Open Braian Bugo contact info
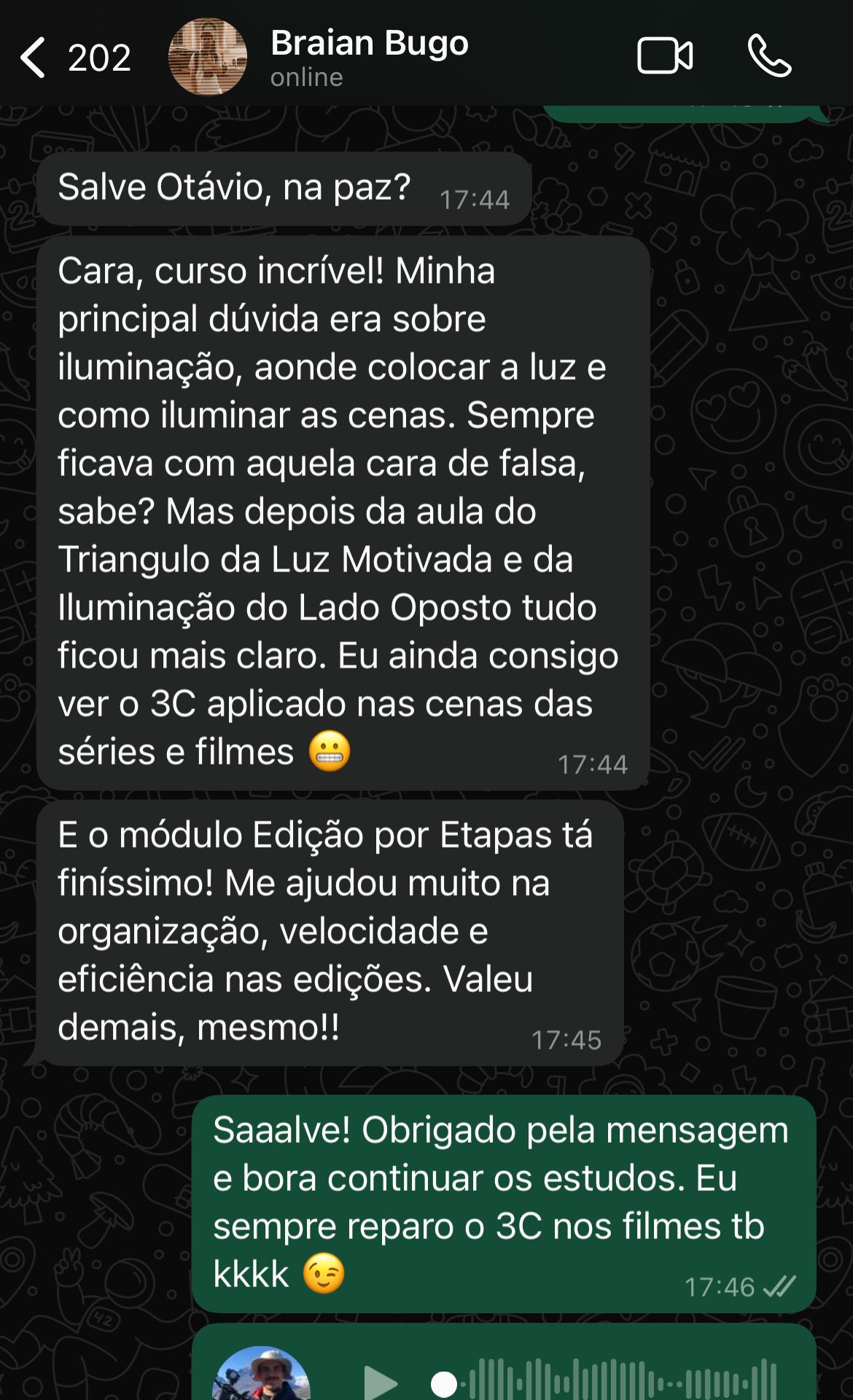 point(369,57)
